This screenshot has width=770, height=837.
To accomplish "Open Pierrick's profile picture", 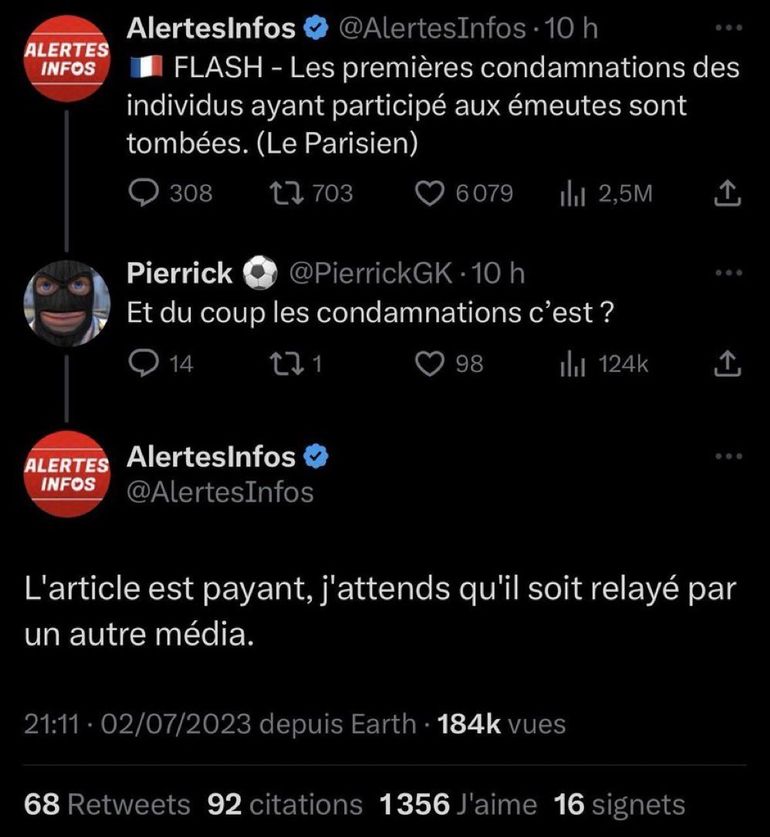I will pyautogui.click(x=66, y=301).
